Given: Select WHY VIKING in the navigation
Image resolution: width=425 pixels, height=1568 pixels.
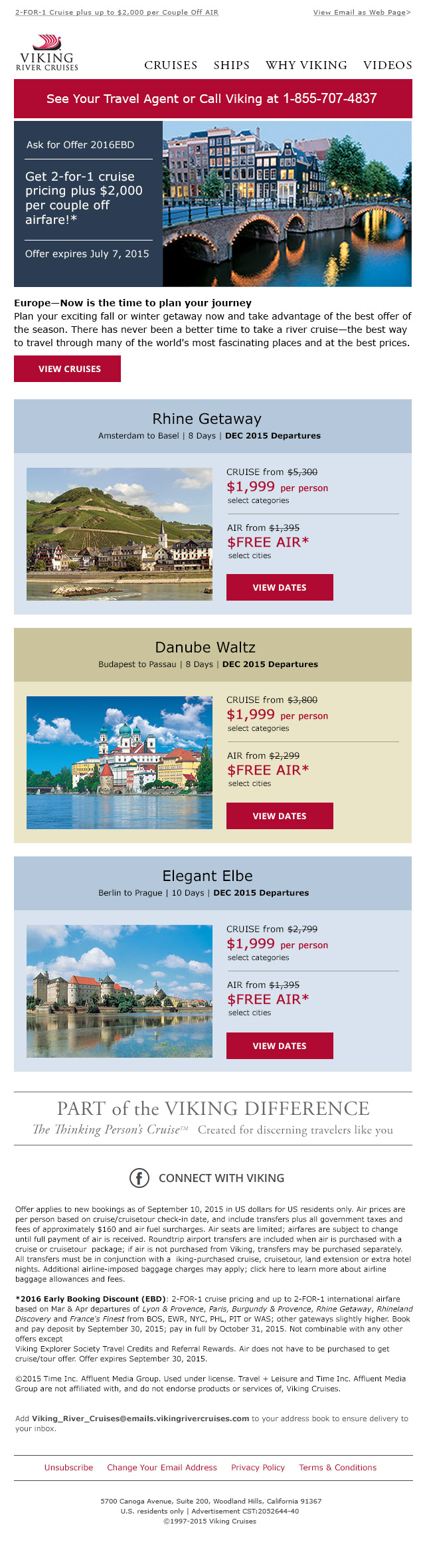Looking at the screenshot, I should click(306, 65).
